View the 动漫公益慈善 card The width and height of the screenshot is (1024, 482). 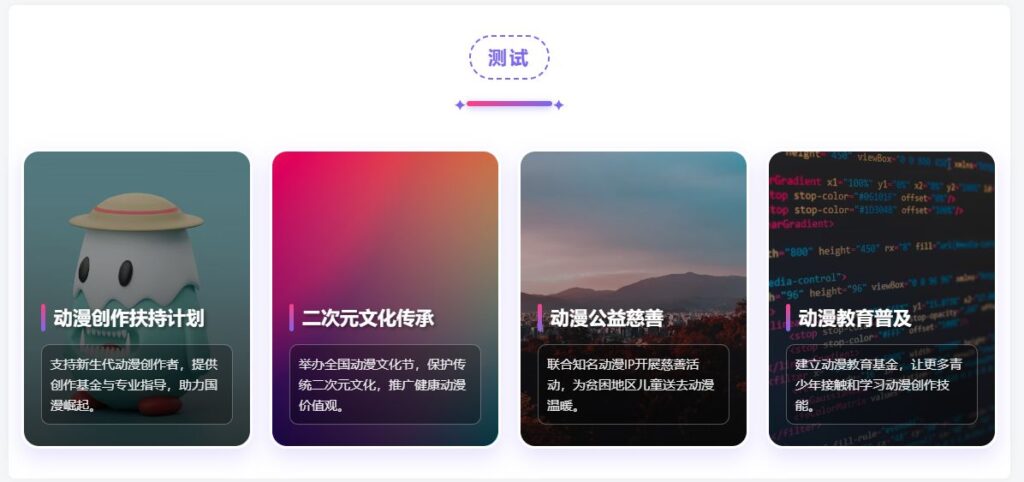tap(633, 298)
